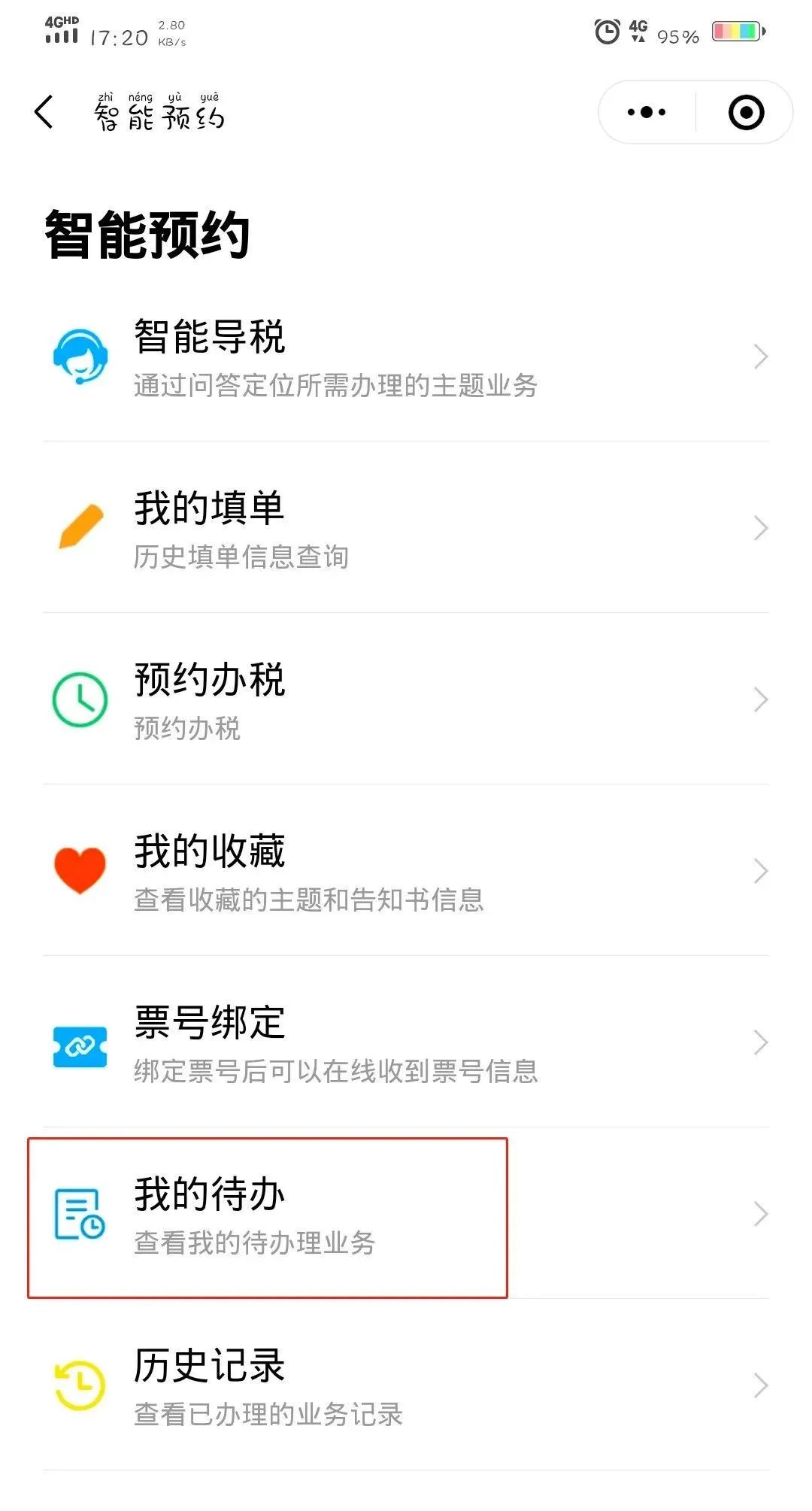View 我的收藏 saved topics
This screenshot has height=1511, width=812.
(406, 871)
